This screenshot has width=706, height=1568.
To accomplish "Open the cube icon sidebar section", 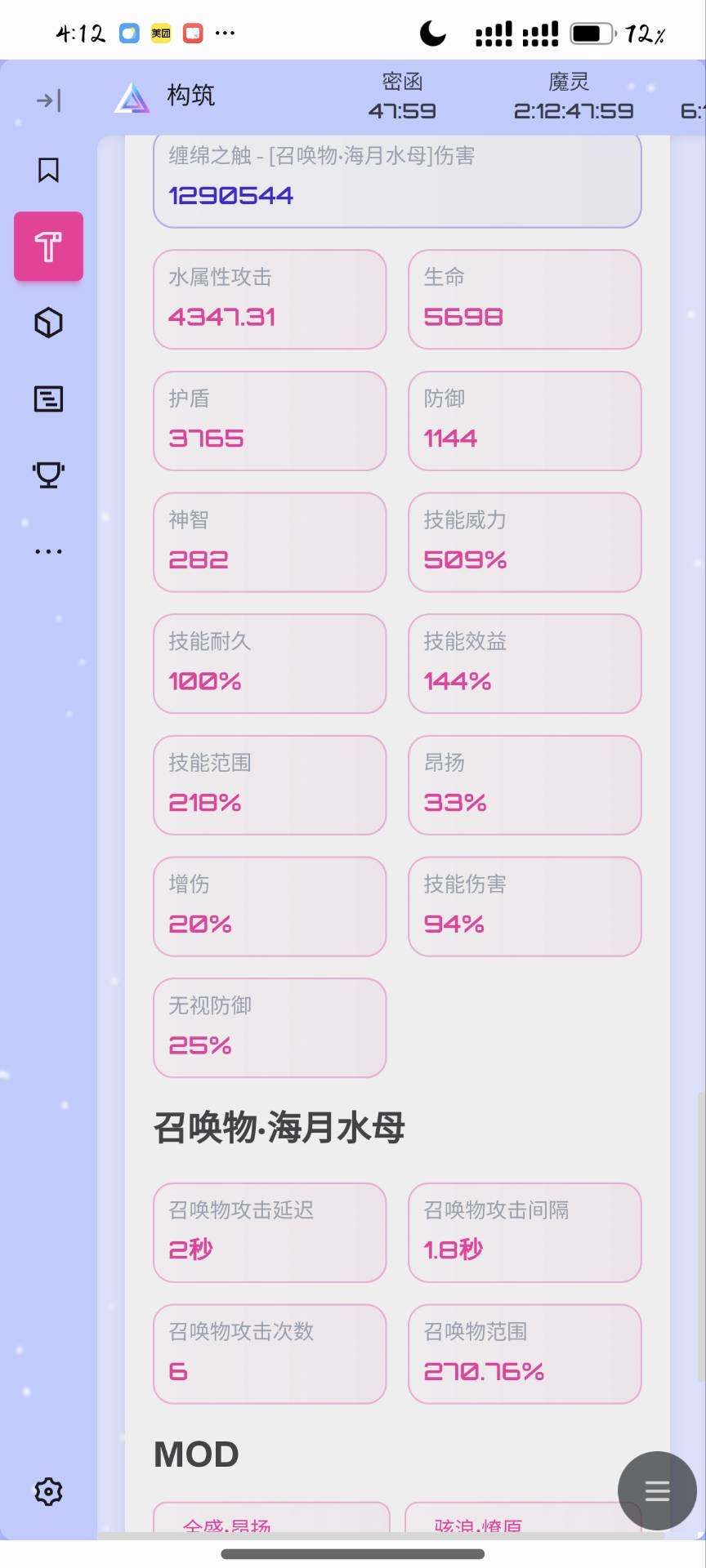I will (48, 323).
